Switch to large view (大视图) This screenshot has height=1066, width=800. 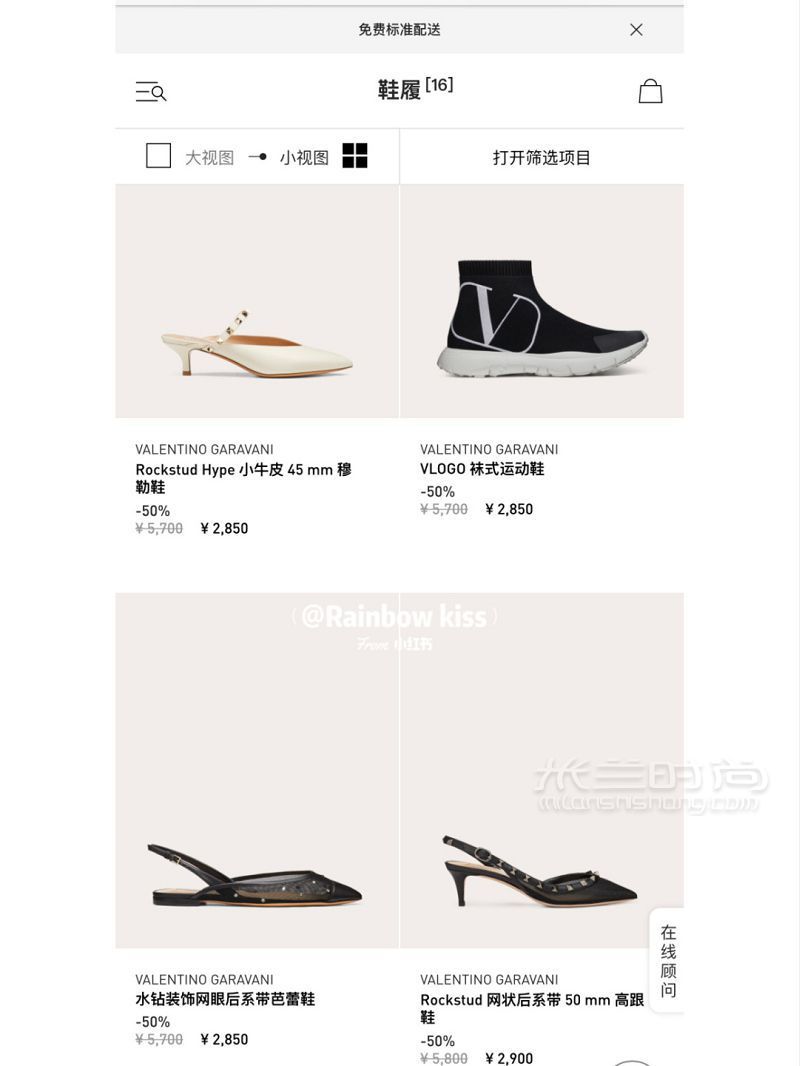tap(159, 156)
